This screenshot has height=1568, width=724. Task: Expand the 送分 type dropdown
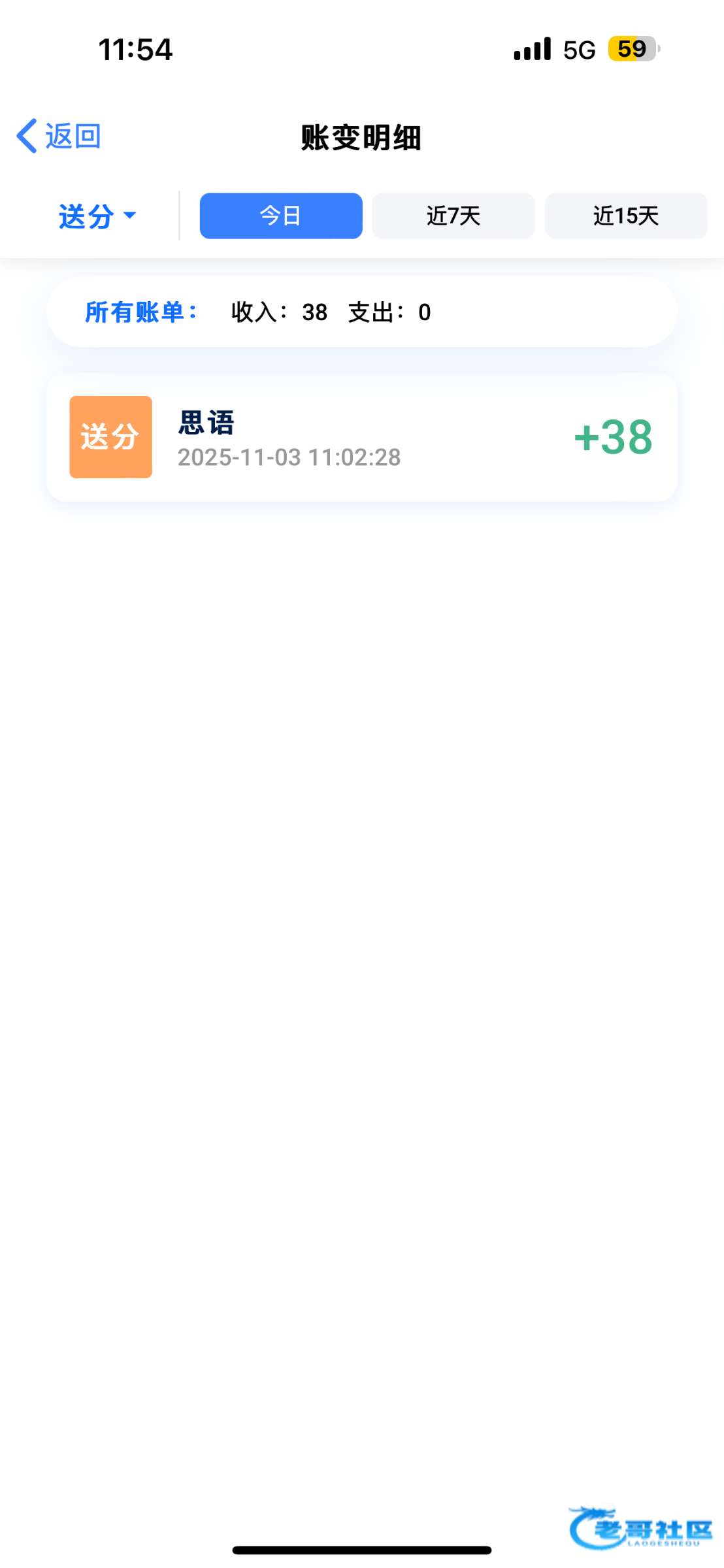tap(97, 216)
